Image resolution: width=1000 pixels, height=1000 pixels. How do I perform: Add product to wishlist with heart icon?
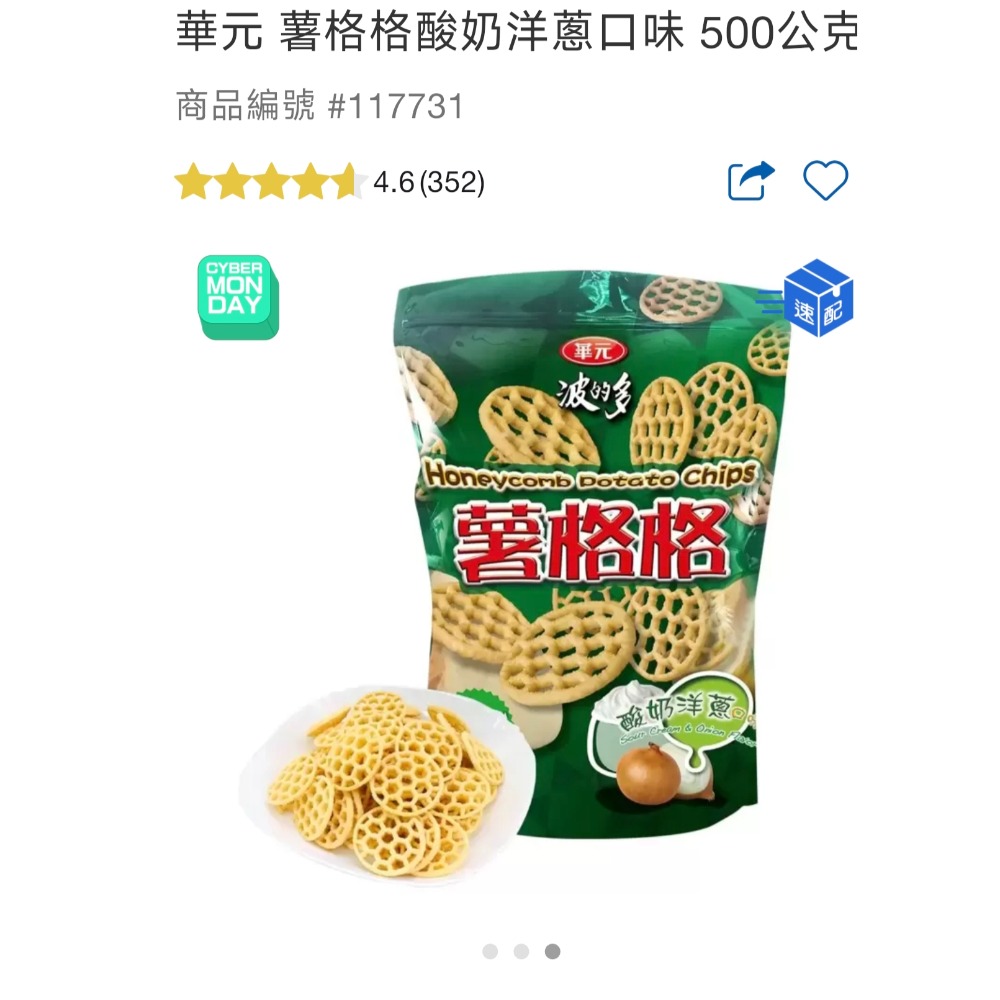826,181
